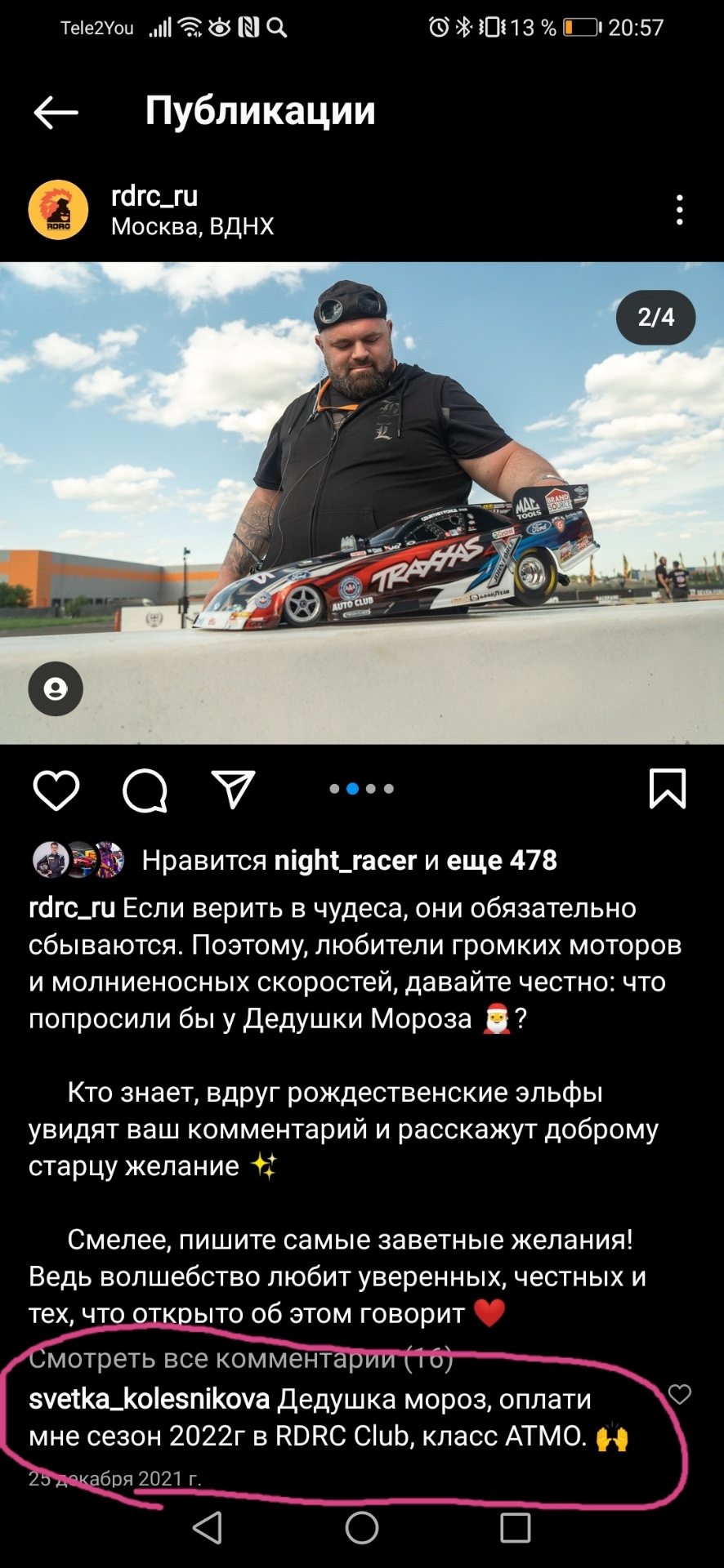Open the Москва, ВДНХ location
This screenshot has width=724, height=1568.
click(x=192, y=226)
